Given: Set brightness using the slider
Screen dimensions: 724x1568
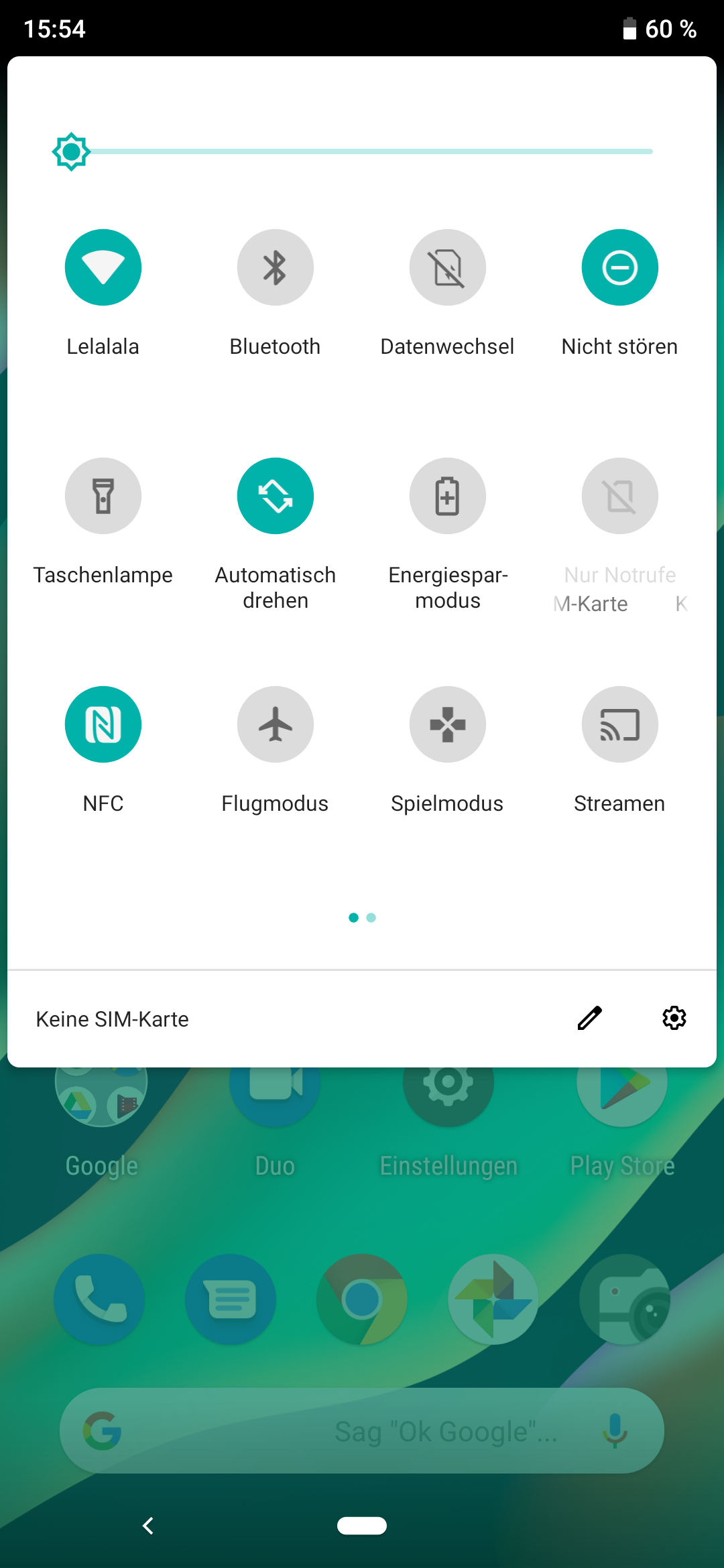Looking at the screenshot, I should click(362, 151).
